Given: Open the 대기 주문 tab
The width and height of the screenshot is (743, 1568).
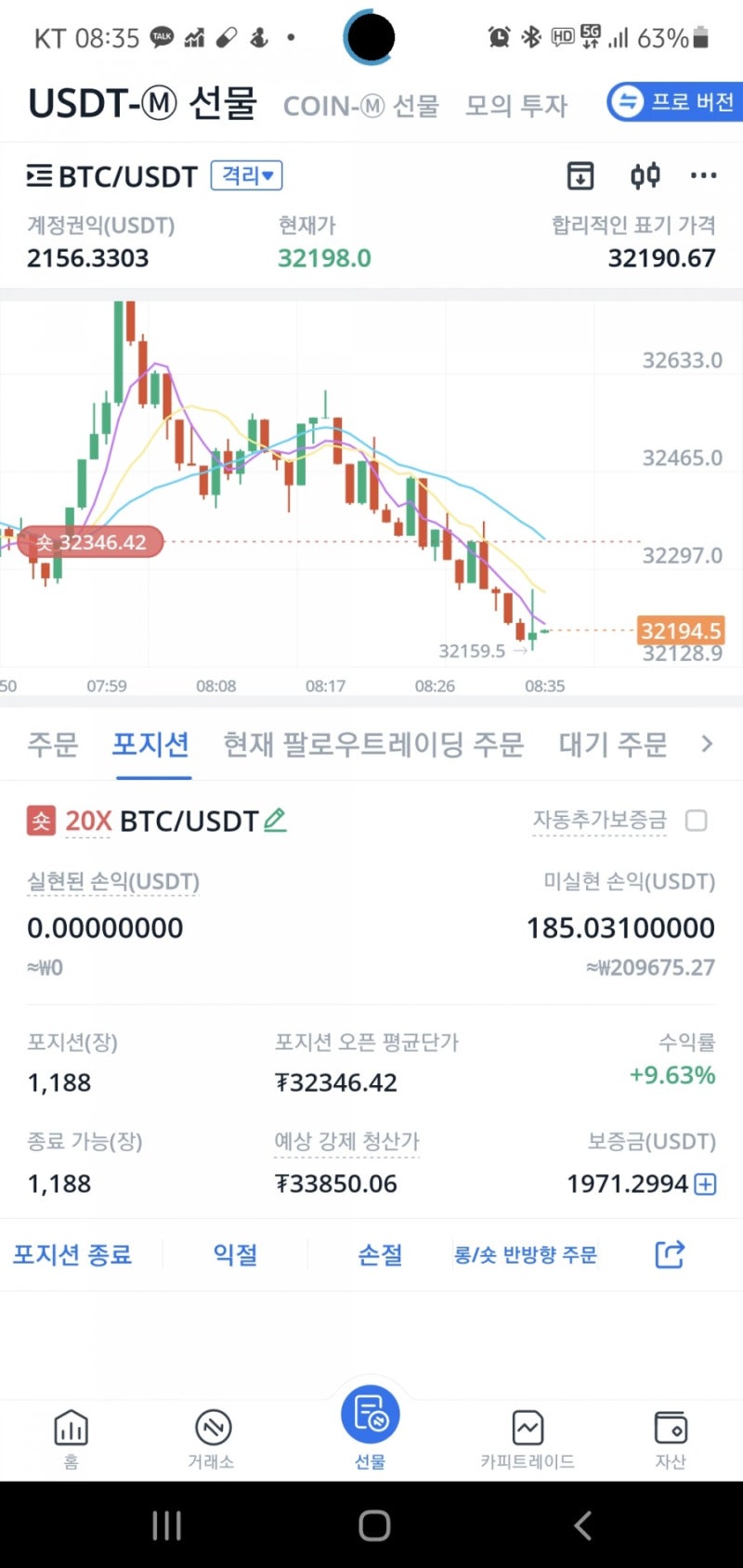Looking at the screenshot, I should 612,744.
